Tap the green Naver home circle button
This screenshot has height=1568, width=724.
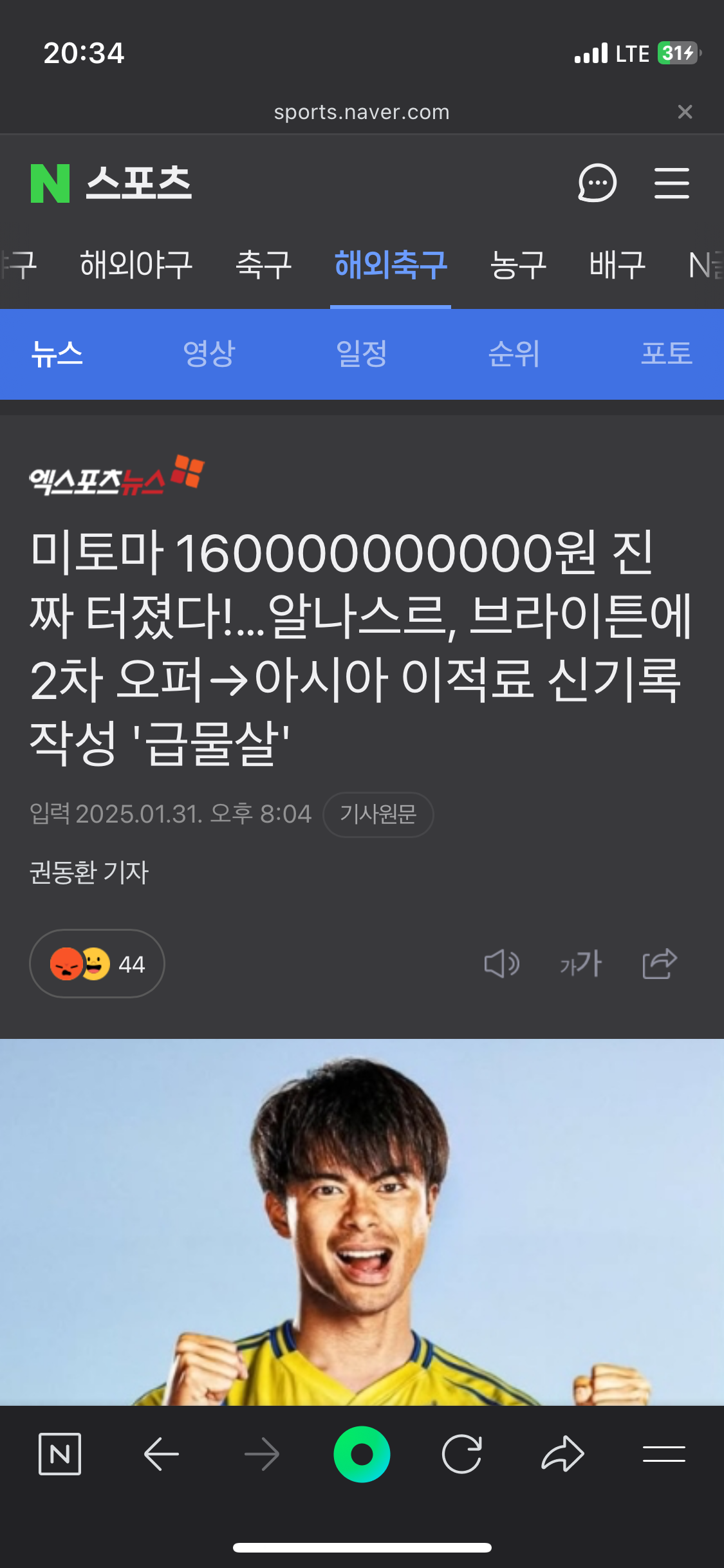(x=362, y=1454)
